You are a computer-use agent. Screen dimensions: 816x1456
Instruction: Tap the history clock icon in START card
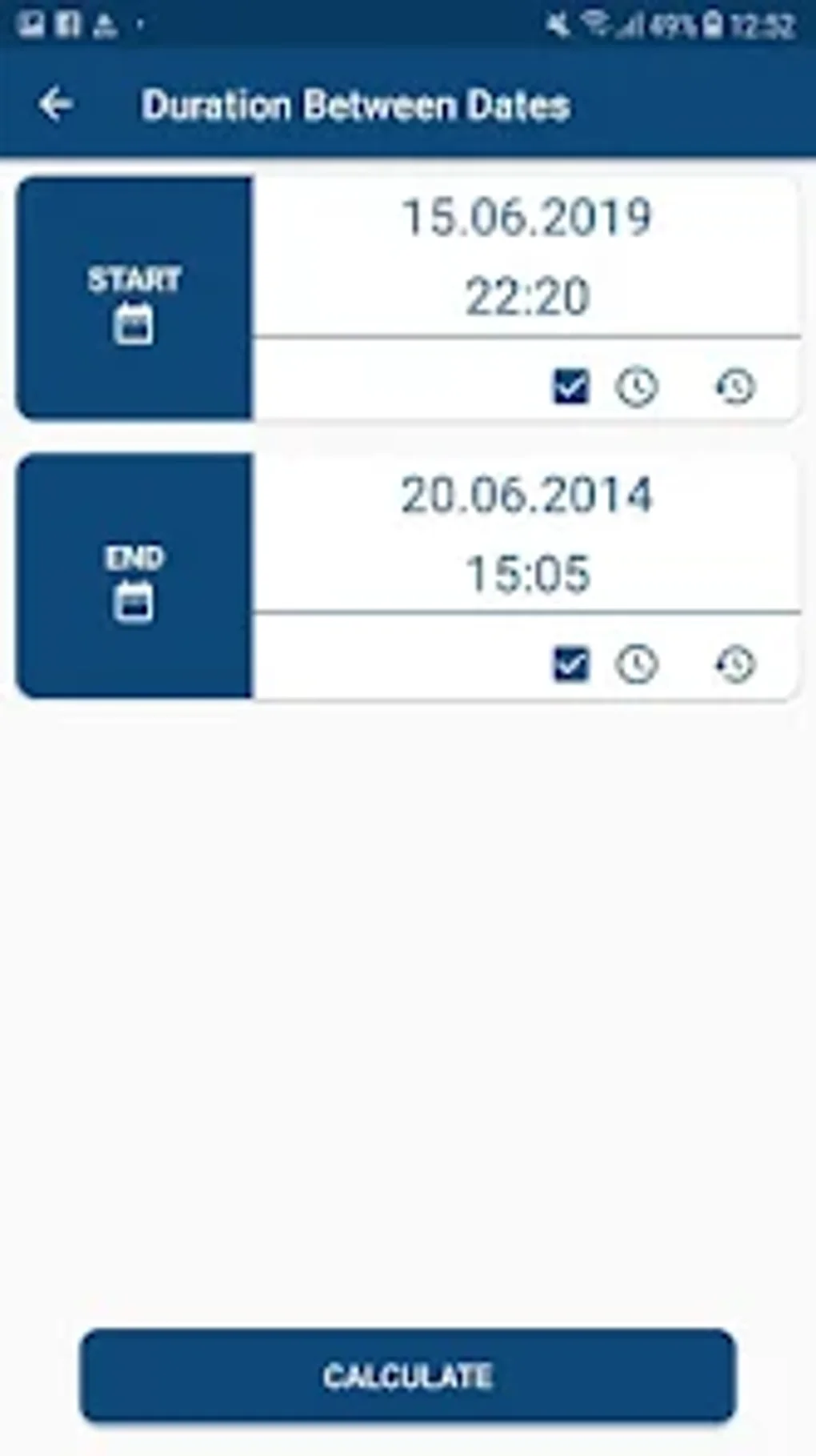click(734, 387)
